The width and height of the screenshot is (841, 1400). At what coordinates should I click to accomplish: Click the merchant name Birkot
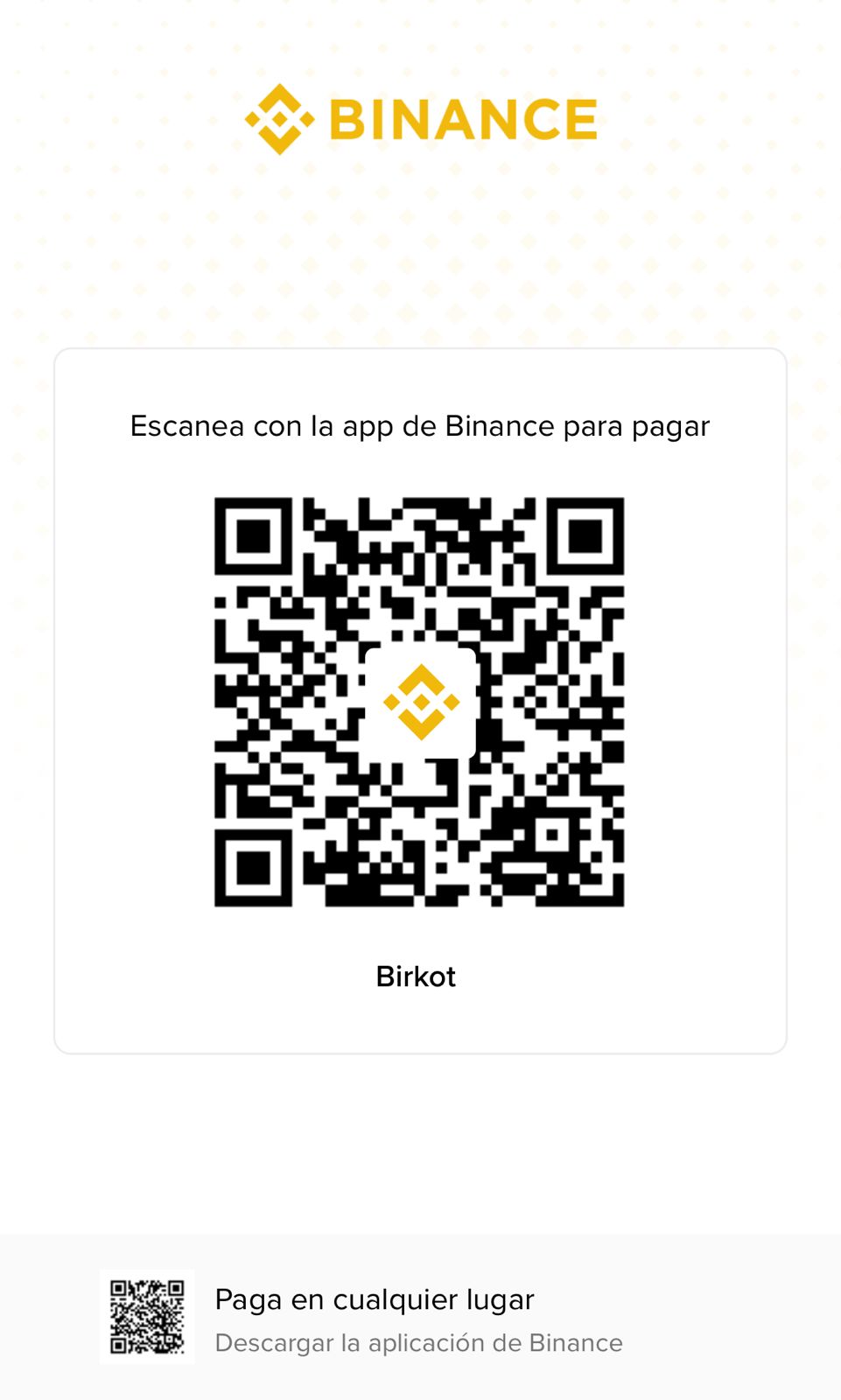click(416, 976)
